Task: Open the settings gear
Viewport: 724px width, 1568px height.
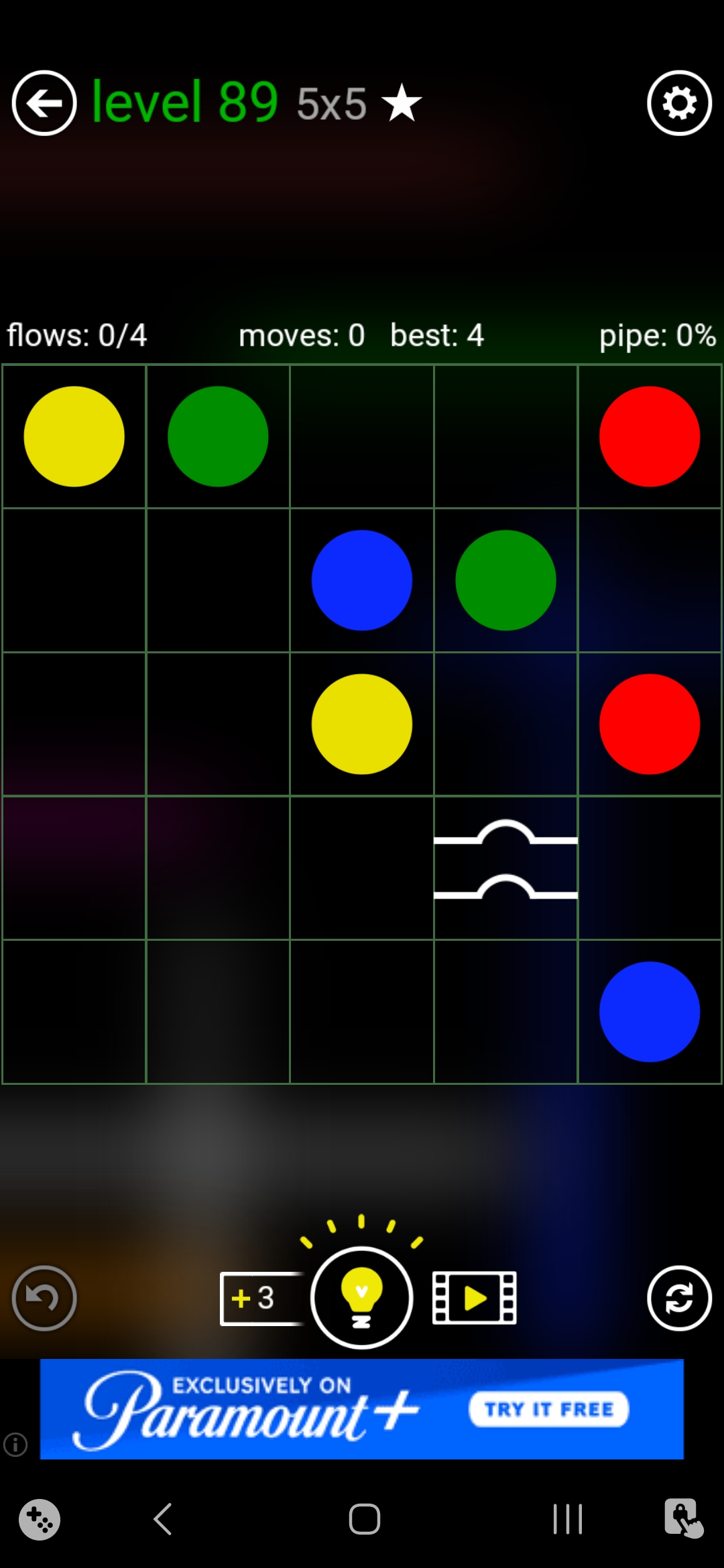Action: (x=678, y=103)
